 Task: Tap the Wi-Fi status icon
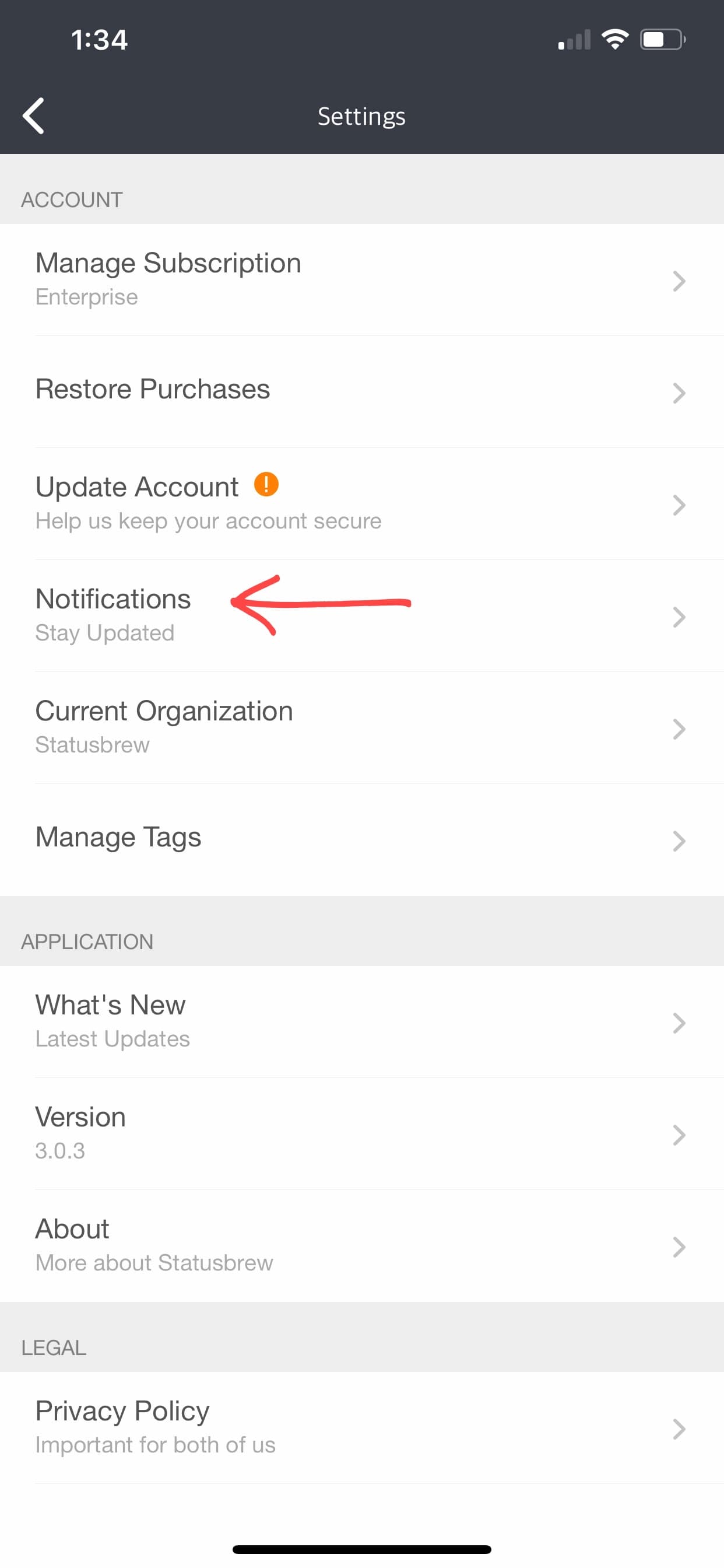tap(614, 39)
